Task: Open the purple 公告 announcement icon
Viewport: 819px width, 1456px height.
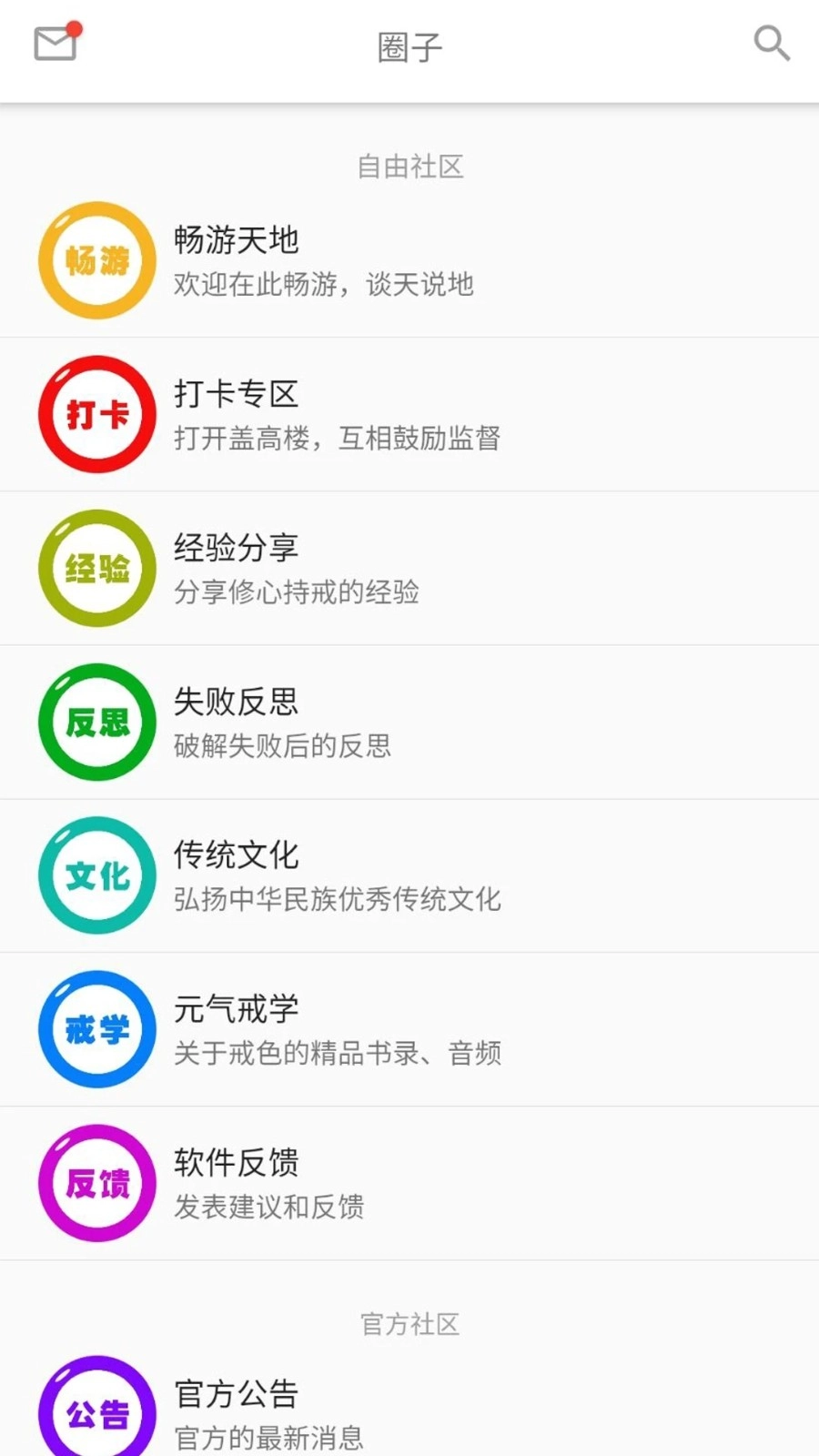Action: 96,1410
